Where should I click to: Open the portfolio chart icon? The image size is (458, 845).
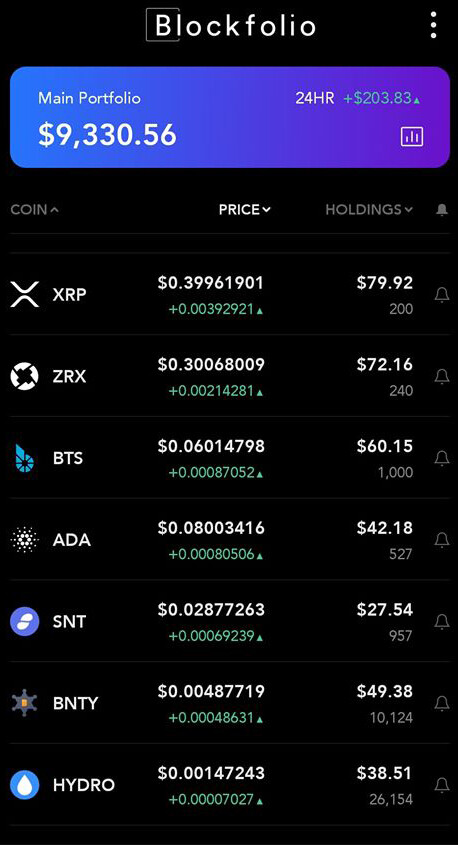pos(412,136)
